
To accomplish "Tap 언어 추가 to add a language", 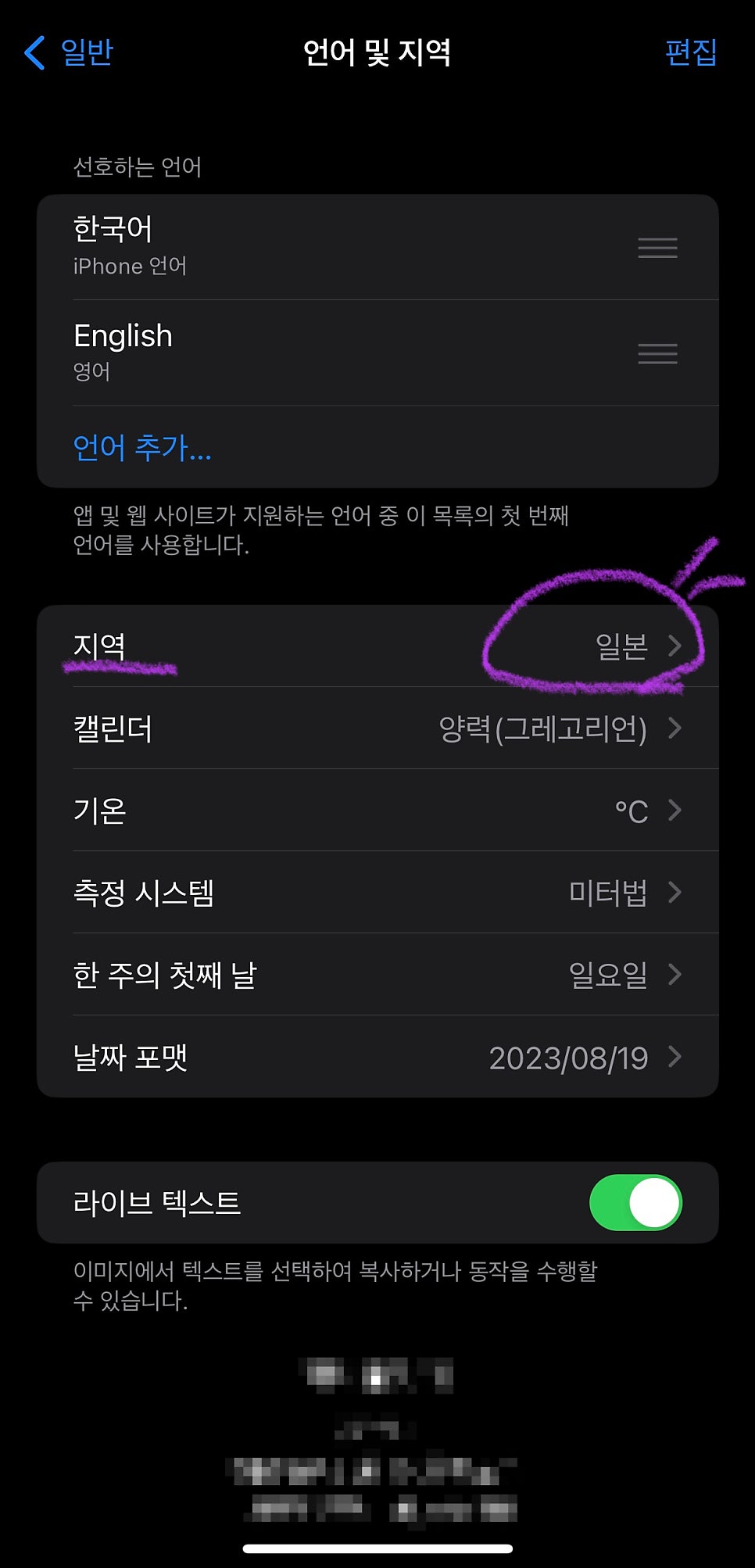I will click(x=142, y=447).
